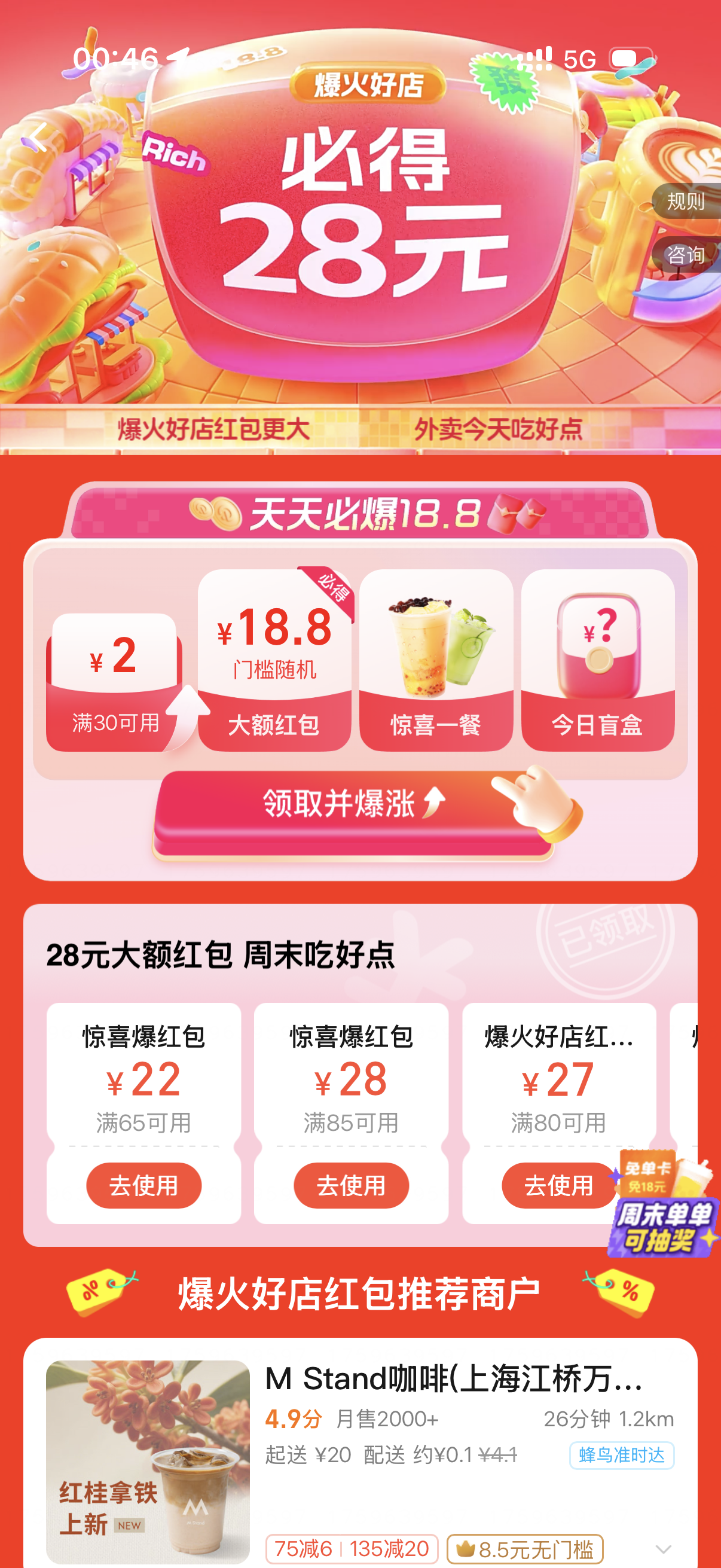Screen dimensions: 721x1568
Task: Use the ¥22 满65可用 red packet
Action: tap(143, 1185)
